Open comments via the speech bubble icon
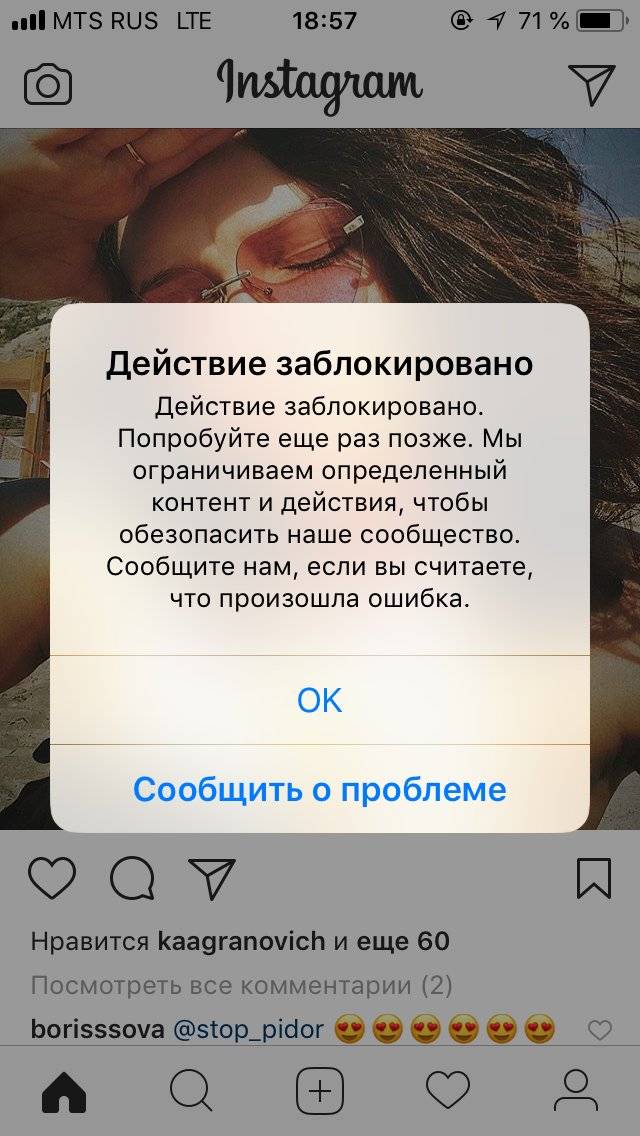Screen dimensions: 640x1136 (x=132, y=879)
